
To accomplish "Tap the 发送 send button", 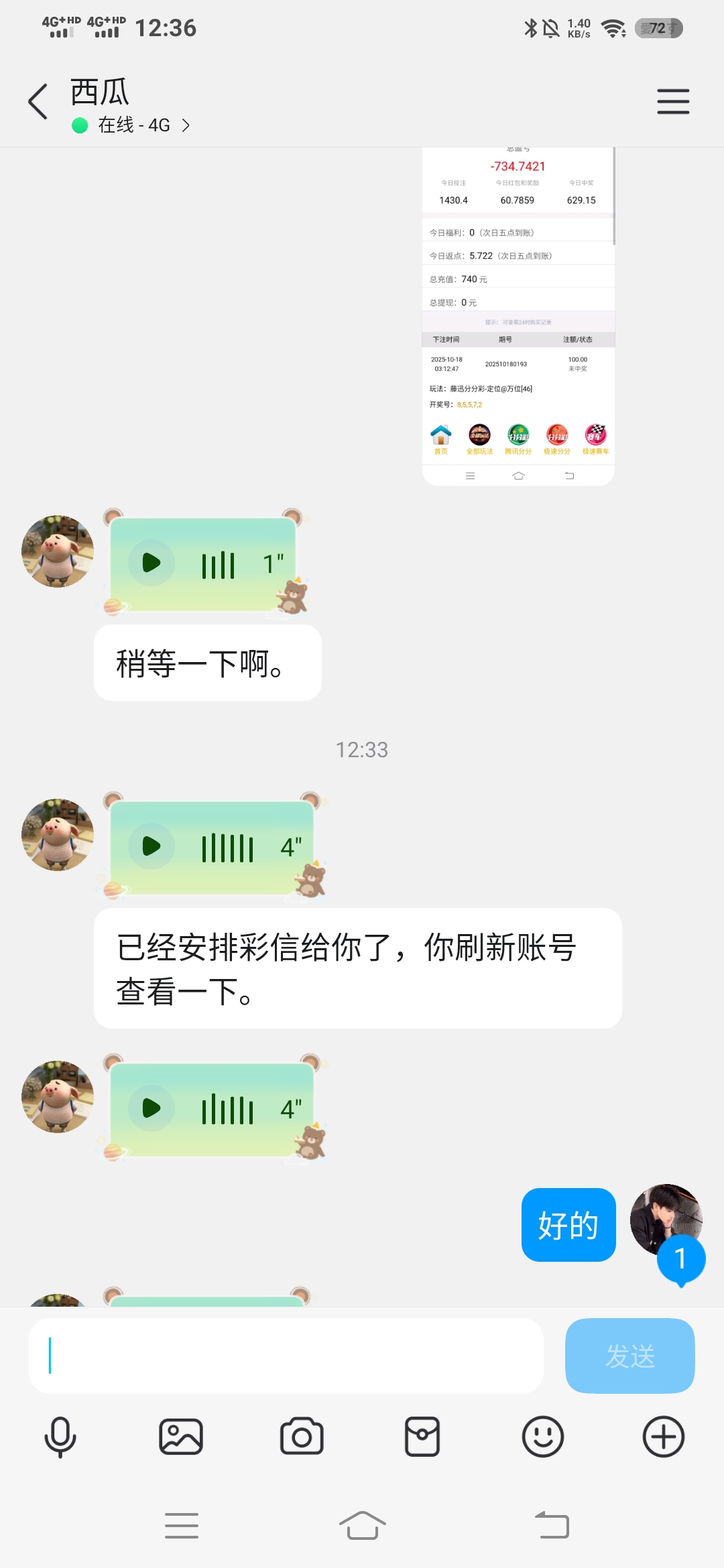I will (x=629, y=1356).
